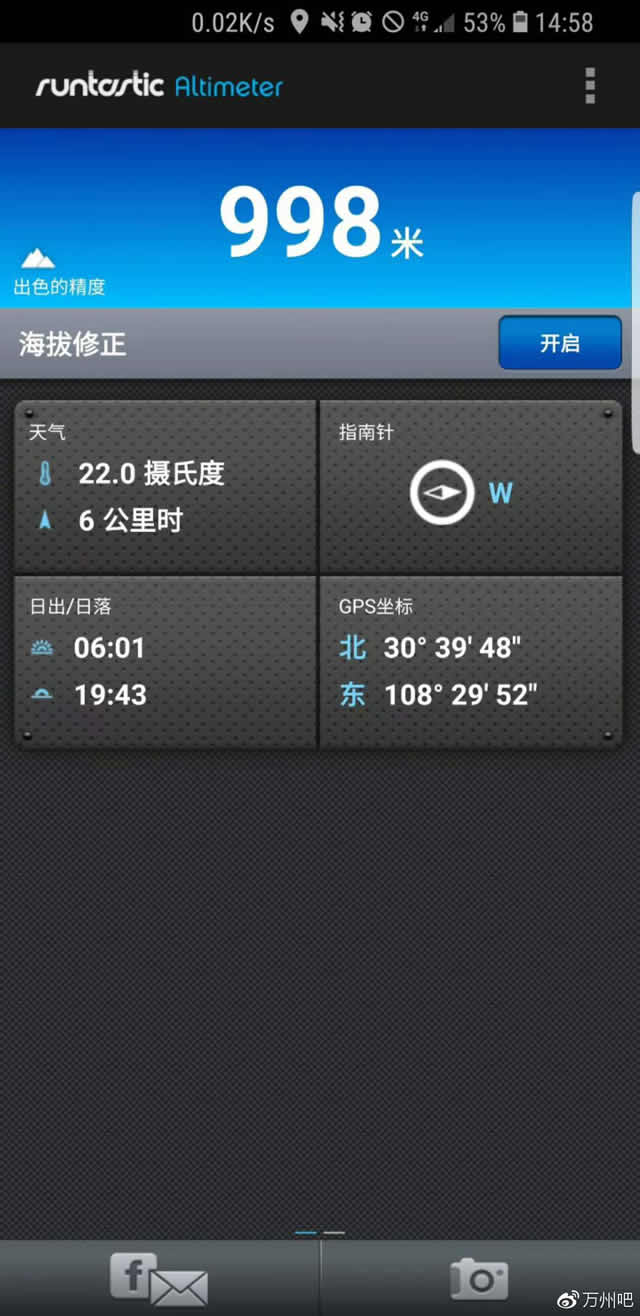640x1316 pixels.
Task: Open the GPS坐标 coordinates tile
Action: pyautogui.click(x=470, y=661)
